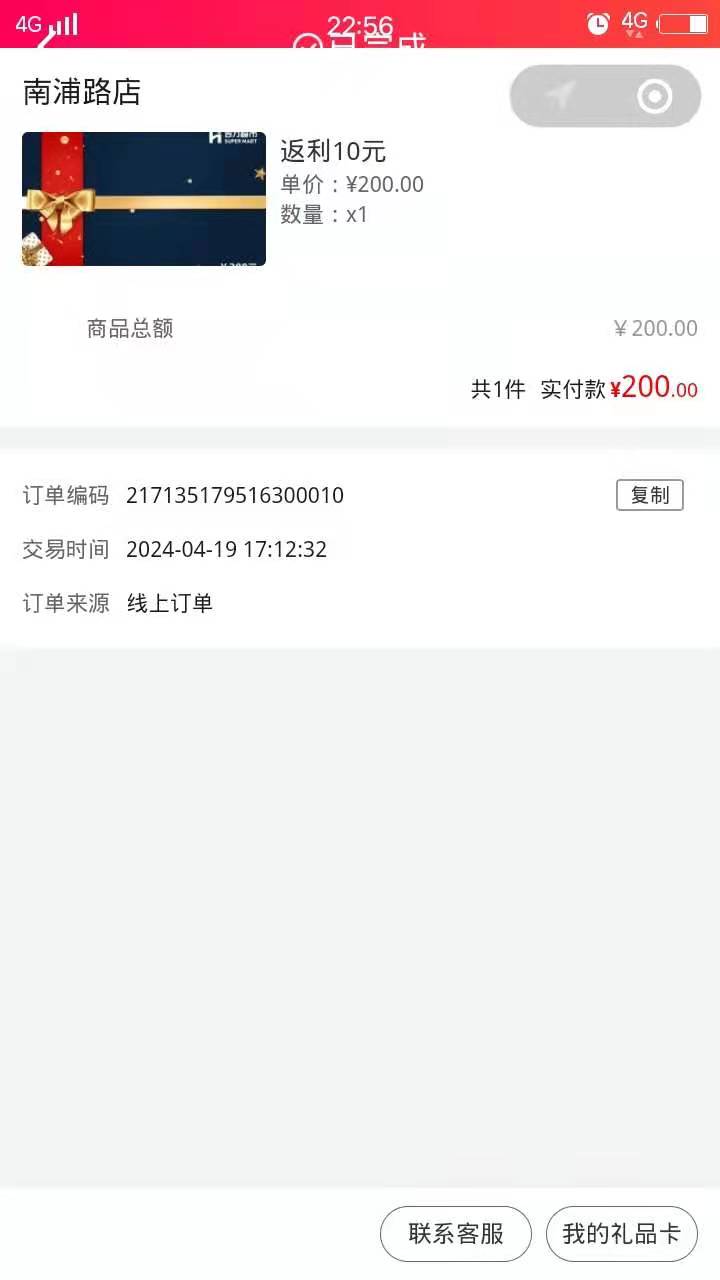This screenshot has width=720, height=1280.
Task: Tap the location arrow icon in the capsule
Action: 560,96
